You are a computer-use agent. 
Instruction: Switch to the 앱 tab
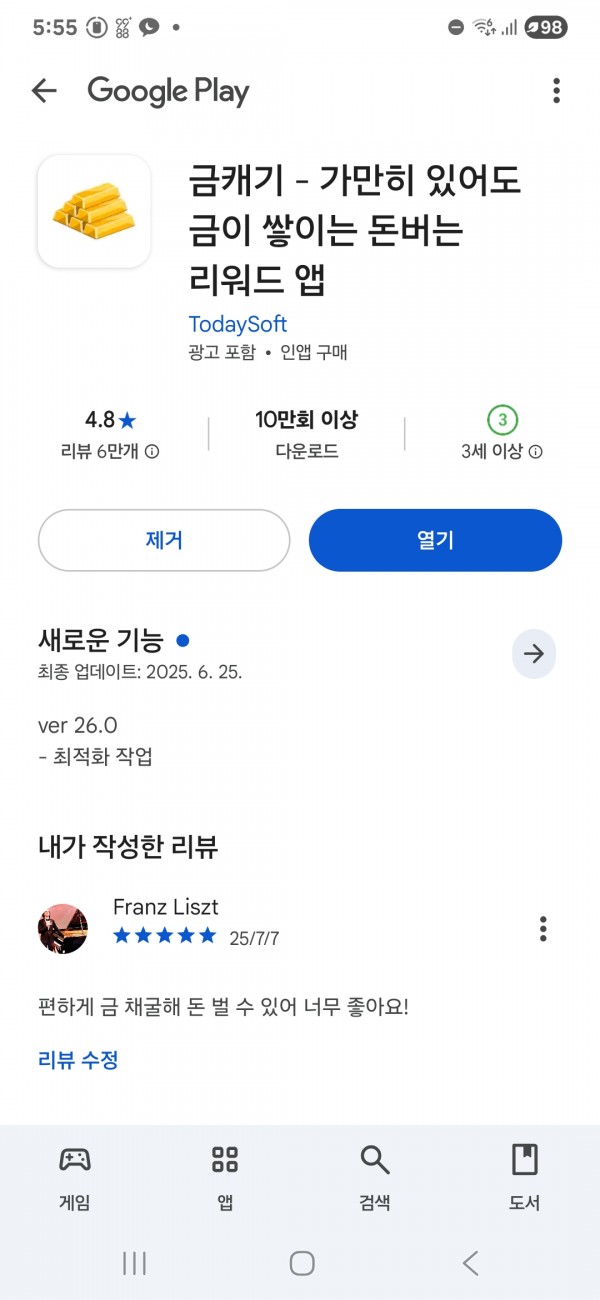click(x=225, y=1178)
